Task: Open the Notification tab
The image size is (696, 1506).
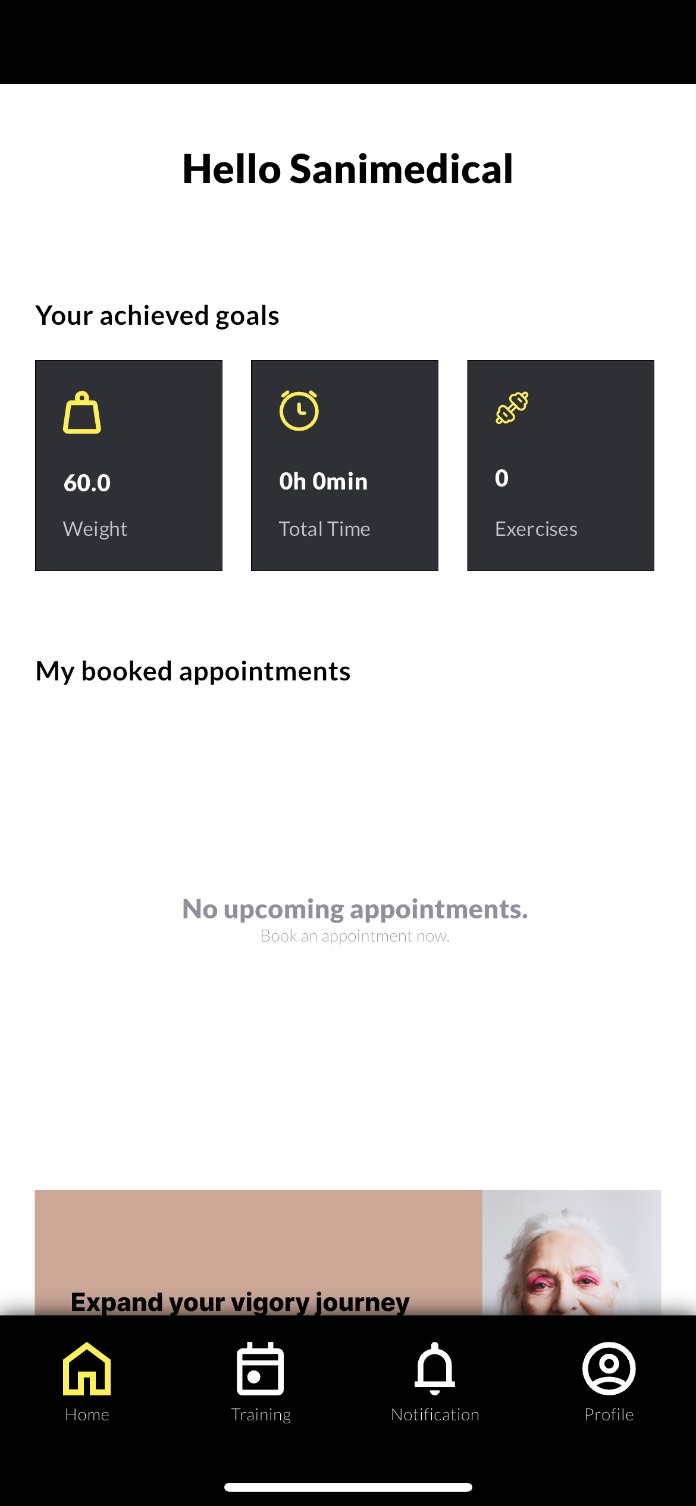Action: point(435,1384)
